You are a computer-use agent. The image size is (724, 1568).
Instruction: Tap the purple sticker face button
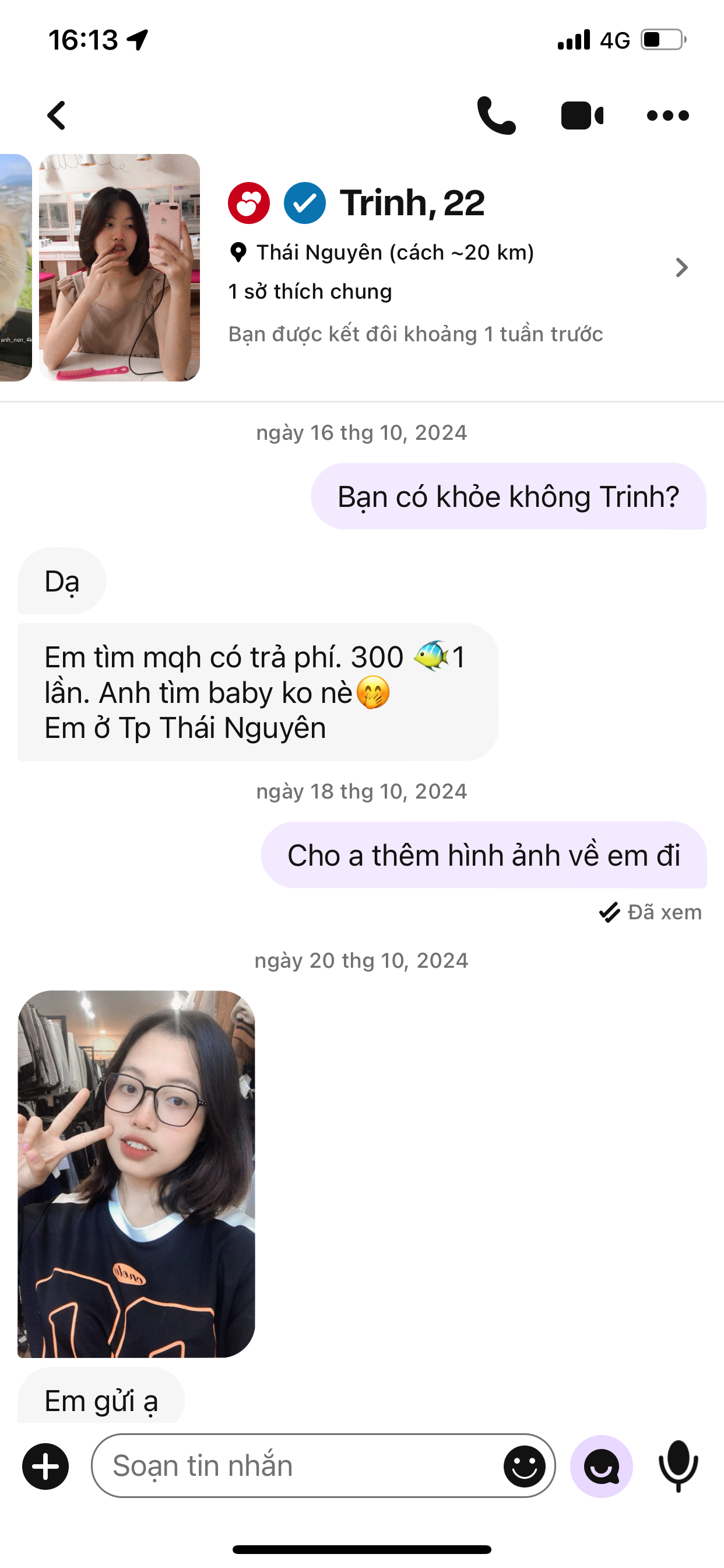pos(601,1466)
